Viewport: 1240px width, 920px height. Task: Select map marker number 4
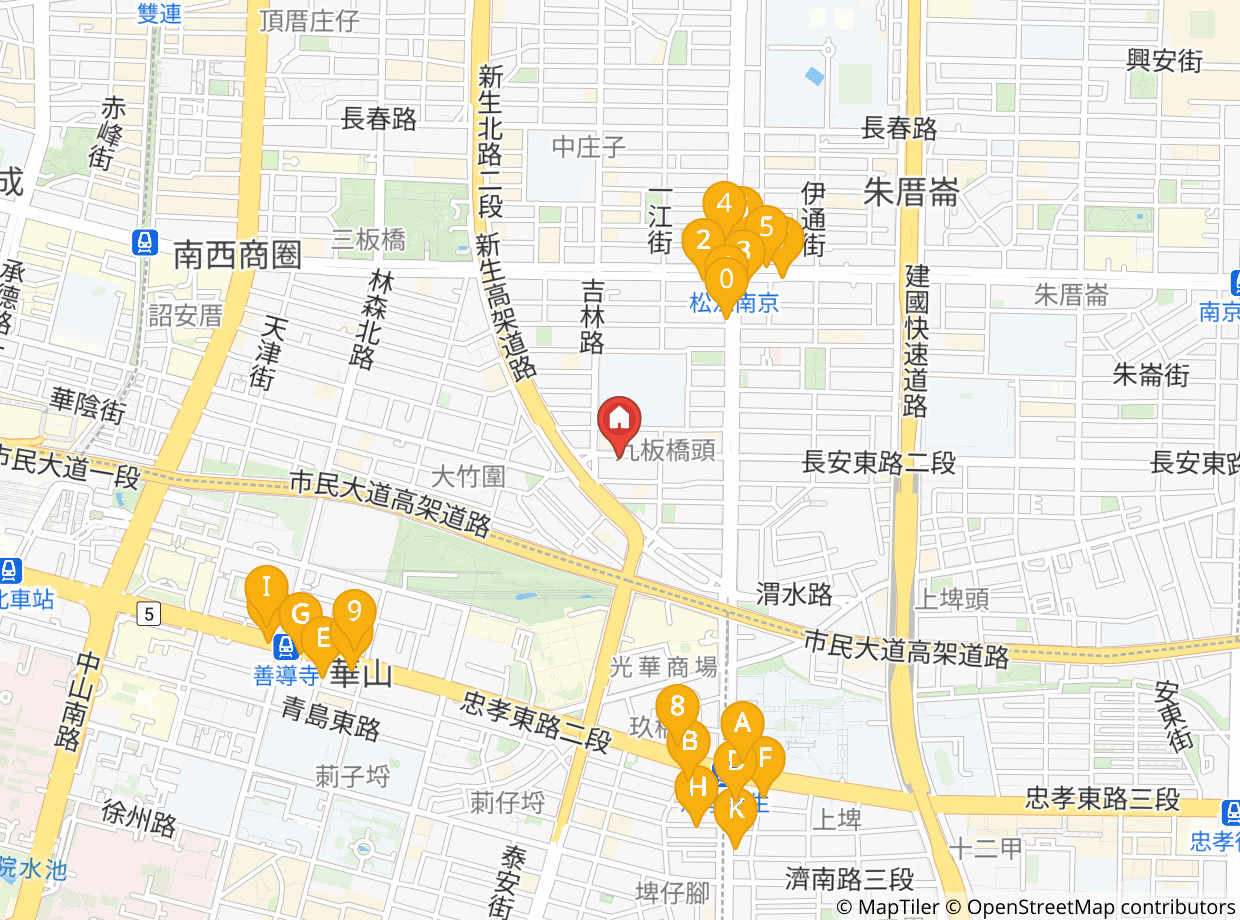coord(724,203)
